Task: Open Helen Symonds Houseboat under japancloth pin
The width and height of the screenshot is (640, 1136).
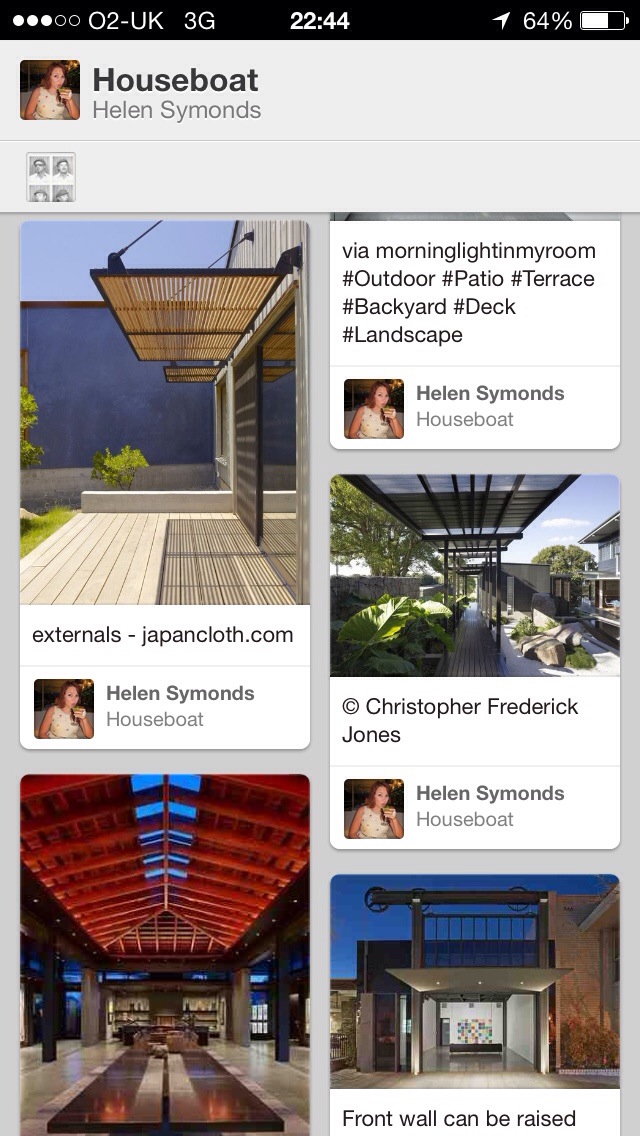Action: [x=165, y=707]
